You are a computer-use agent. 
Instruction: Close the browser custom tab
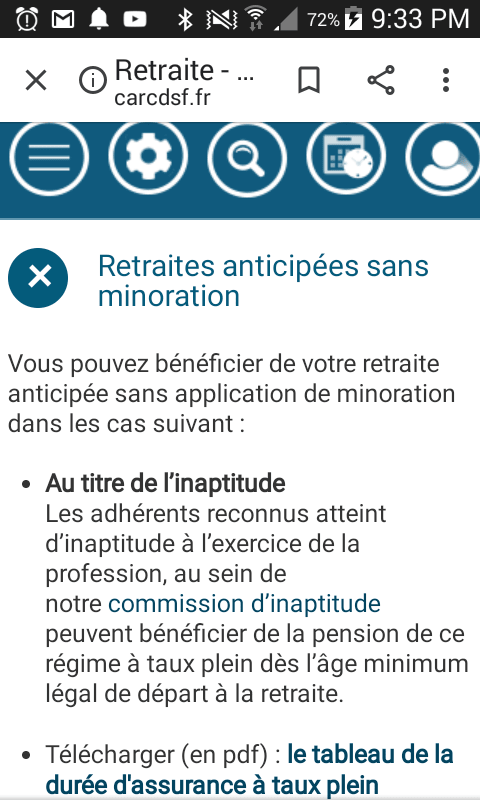pos(36,81)
